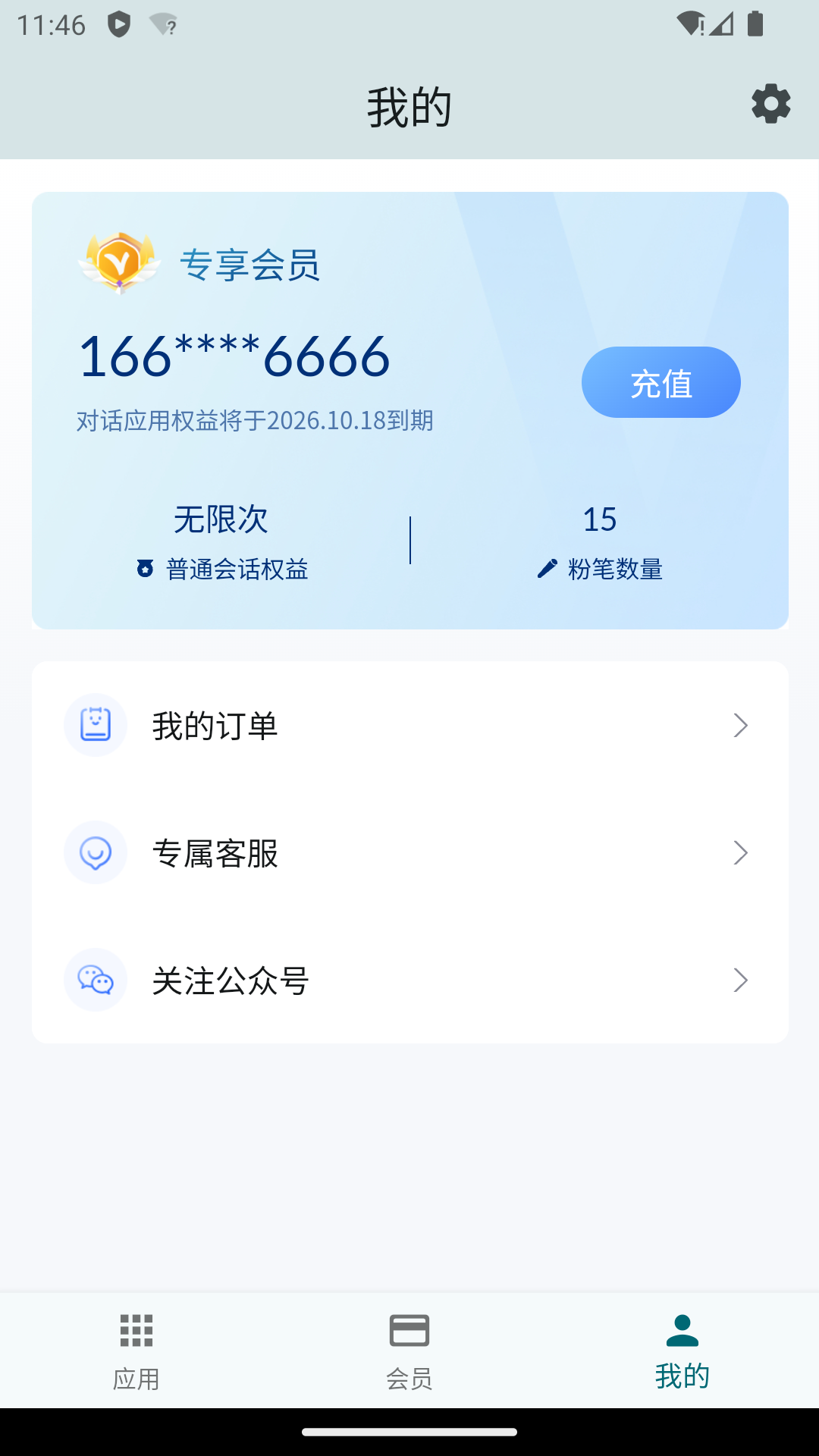Open 关注公众号 by tapping its label
Viewport: 819px width, 1456px height.
pyautogui.click(x=231, y=980)
